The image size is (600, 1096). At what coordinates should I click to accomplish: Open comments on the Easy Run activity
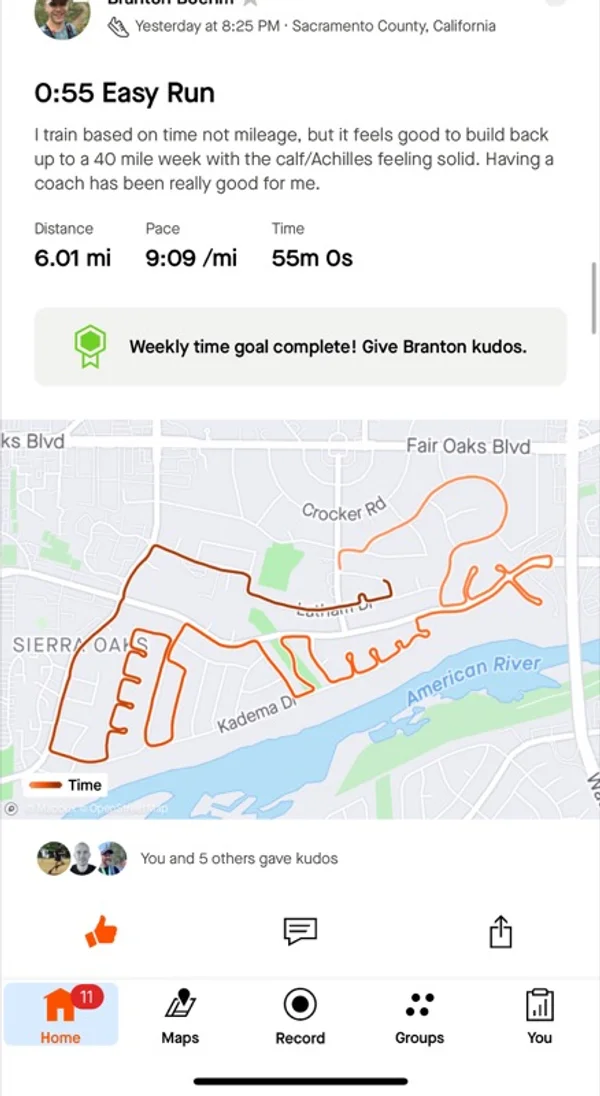(300, 931)
